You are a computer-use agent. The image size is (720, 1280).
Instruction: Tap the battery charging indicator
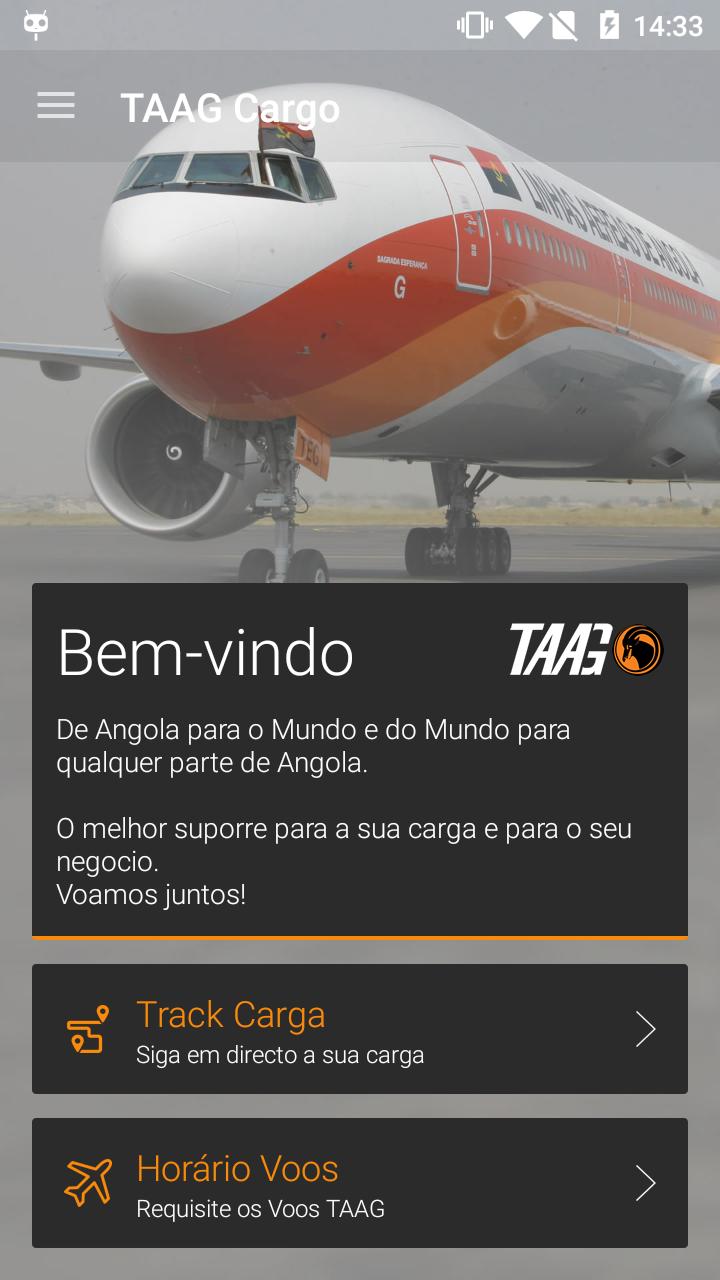tap(610, 26)
